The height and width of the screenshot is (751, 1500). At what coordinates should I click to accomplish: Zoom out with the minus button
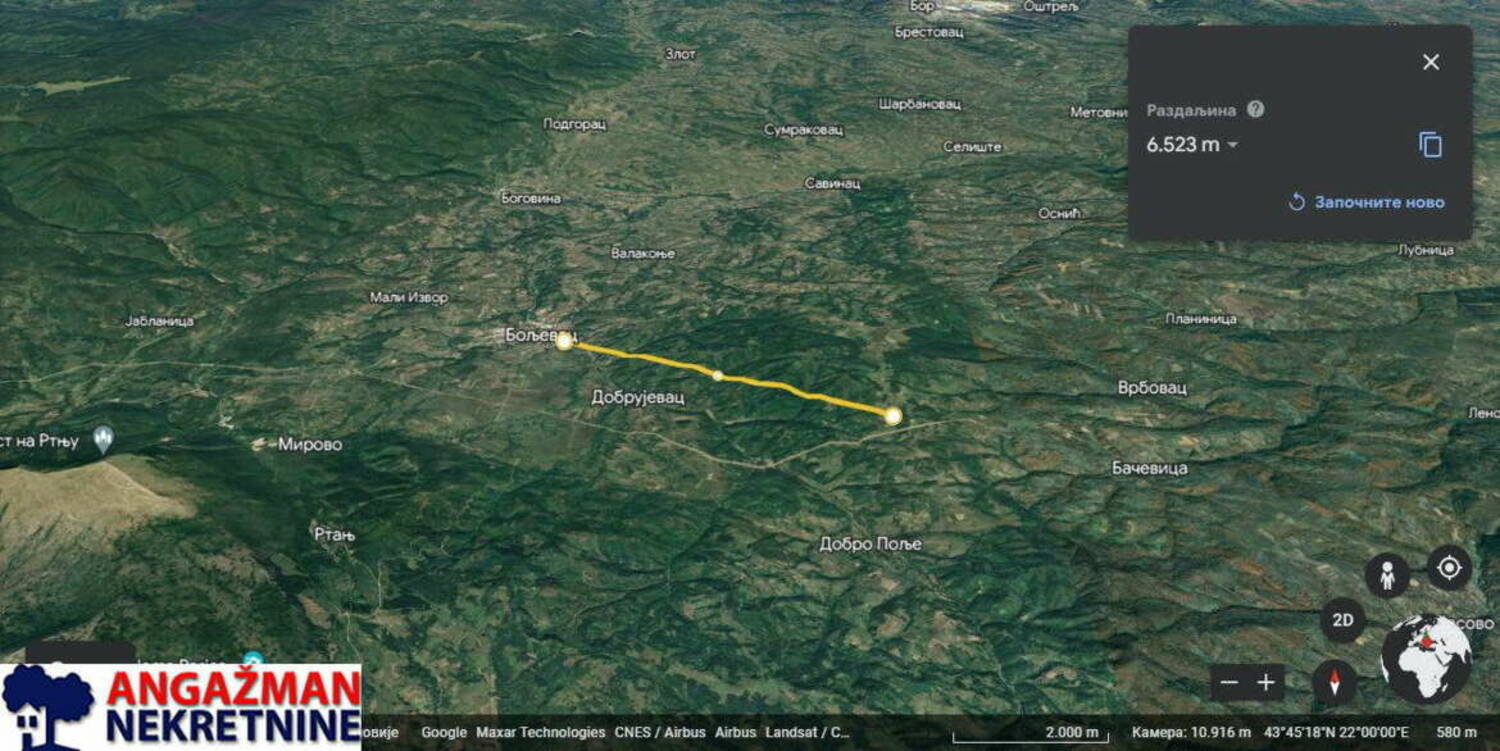click(1230, 683)
